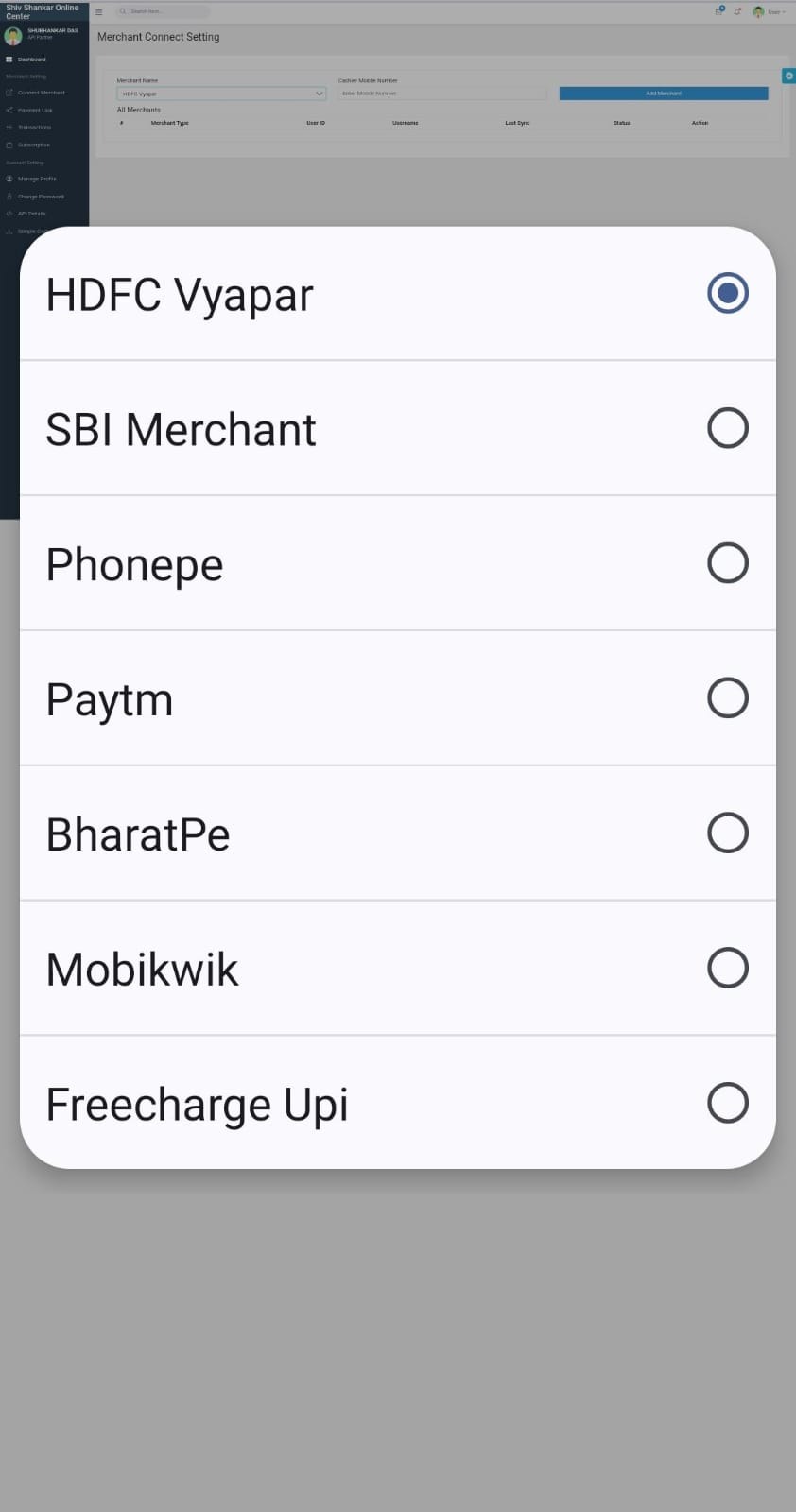This screenshot has width=796, height=1512.
Task: Choose SBI Merchant from the list
Action: (x=397, y=428)
